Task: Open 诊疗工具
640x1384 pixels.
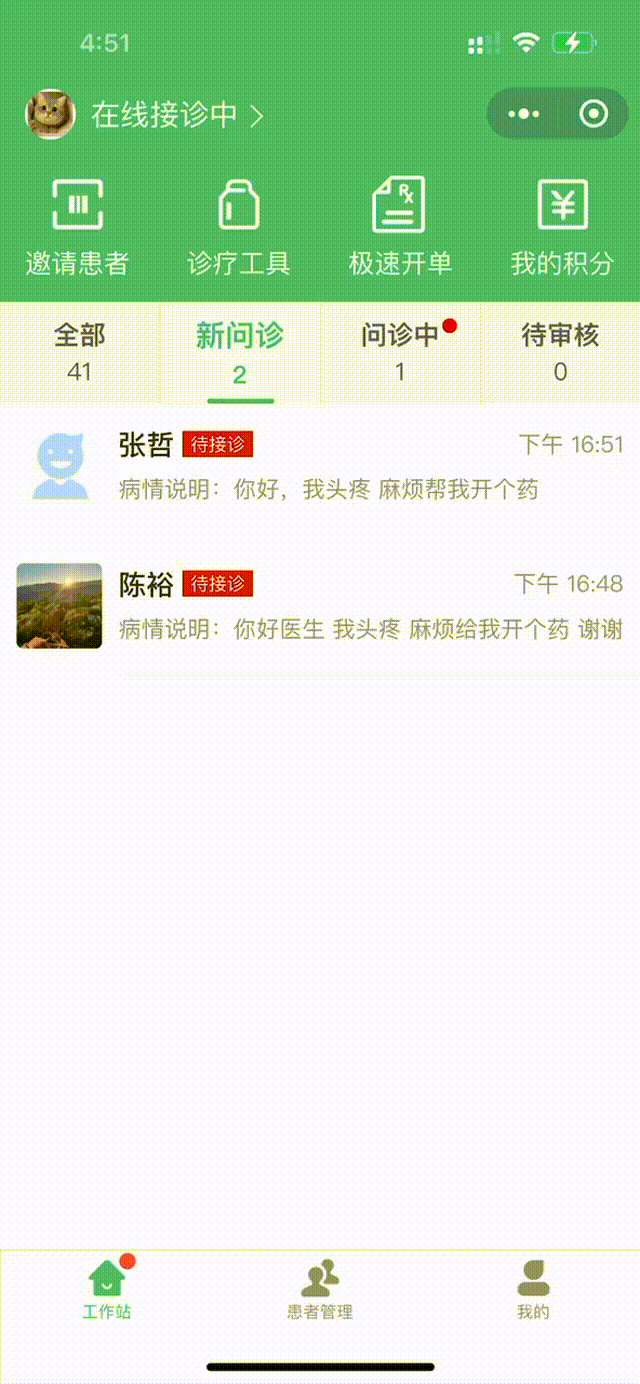Action: point(239,227)
